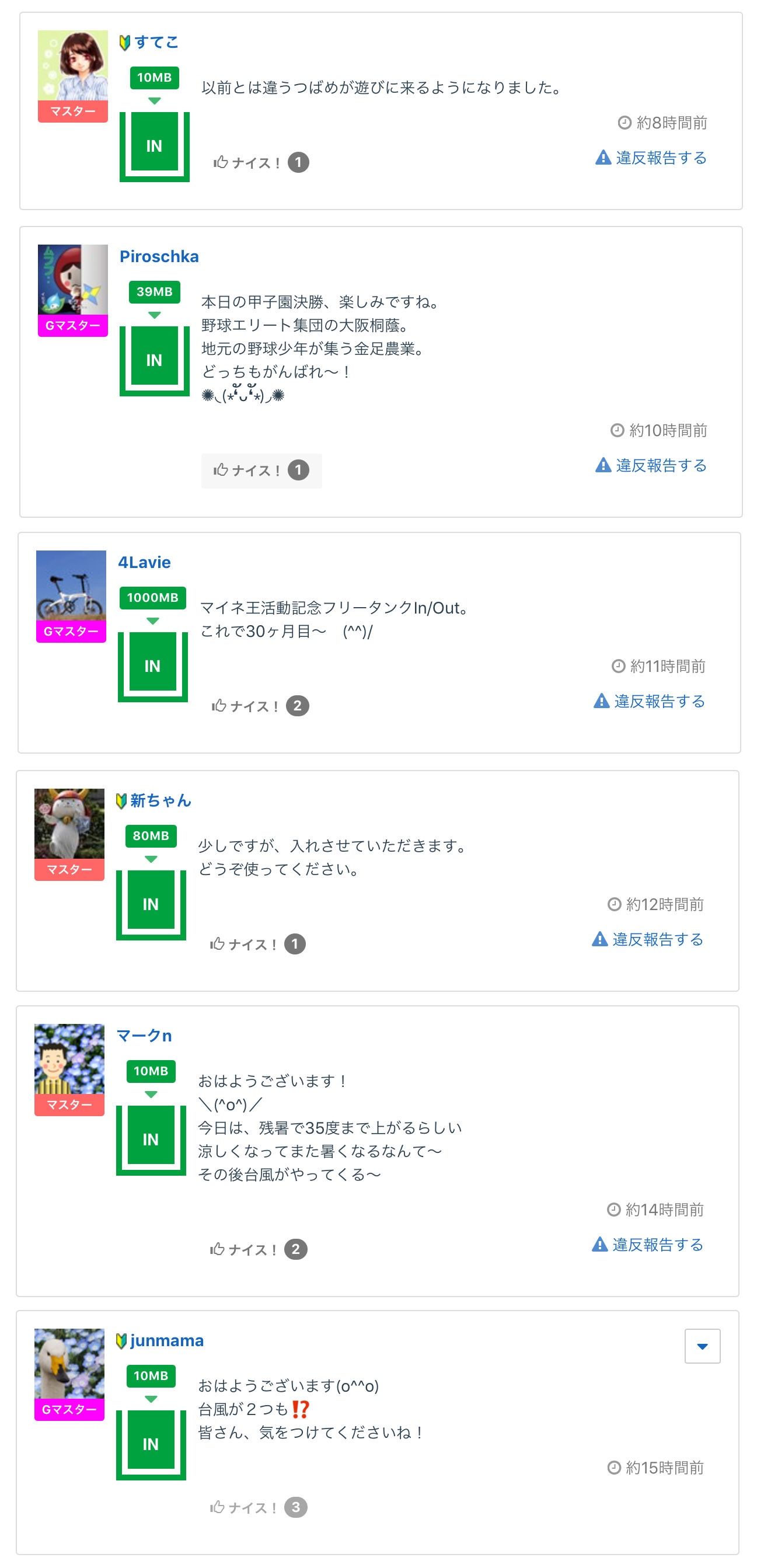Screen dimensions: 764x1568
Task: Tap ナイス on Piroschka's post
Action: [261, 470]
